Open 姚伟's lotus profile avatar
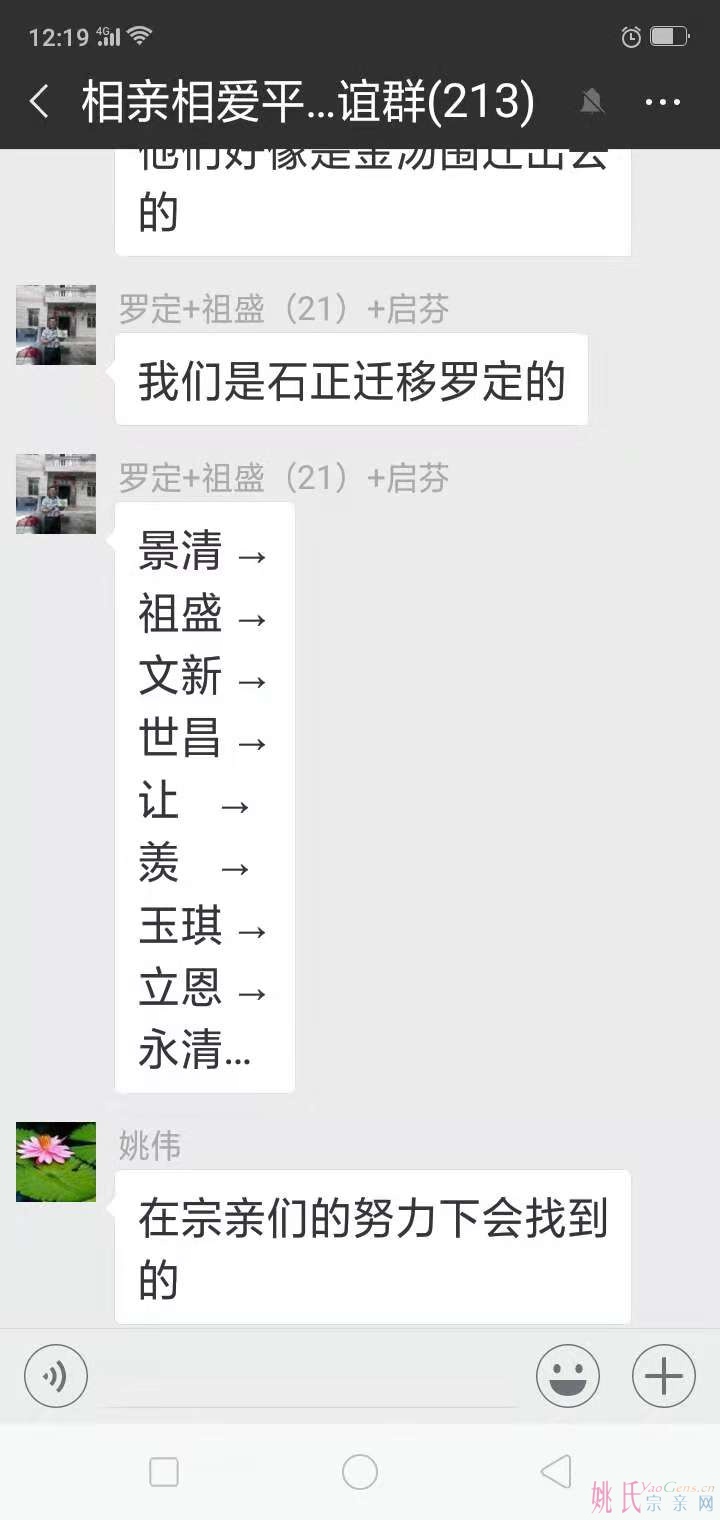The image size is (720, 1520). pyautogui.click(x=56, y=1162)
